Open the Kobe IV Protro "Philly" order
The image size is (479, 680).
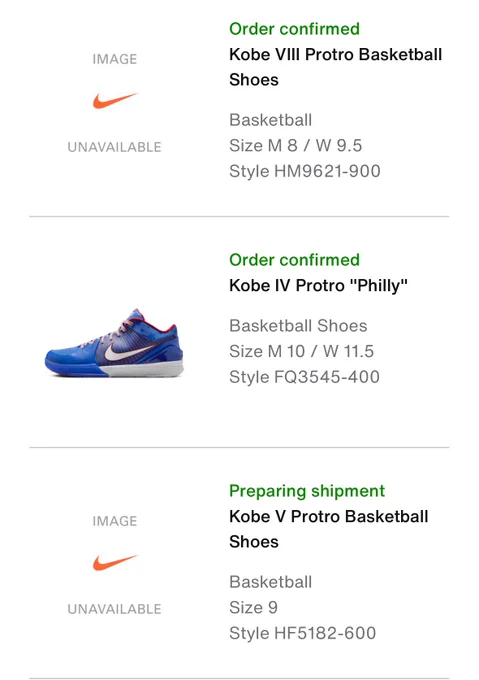tap(239, 332)
